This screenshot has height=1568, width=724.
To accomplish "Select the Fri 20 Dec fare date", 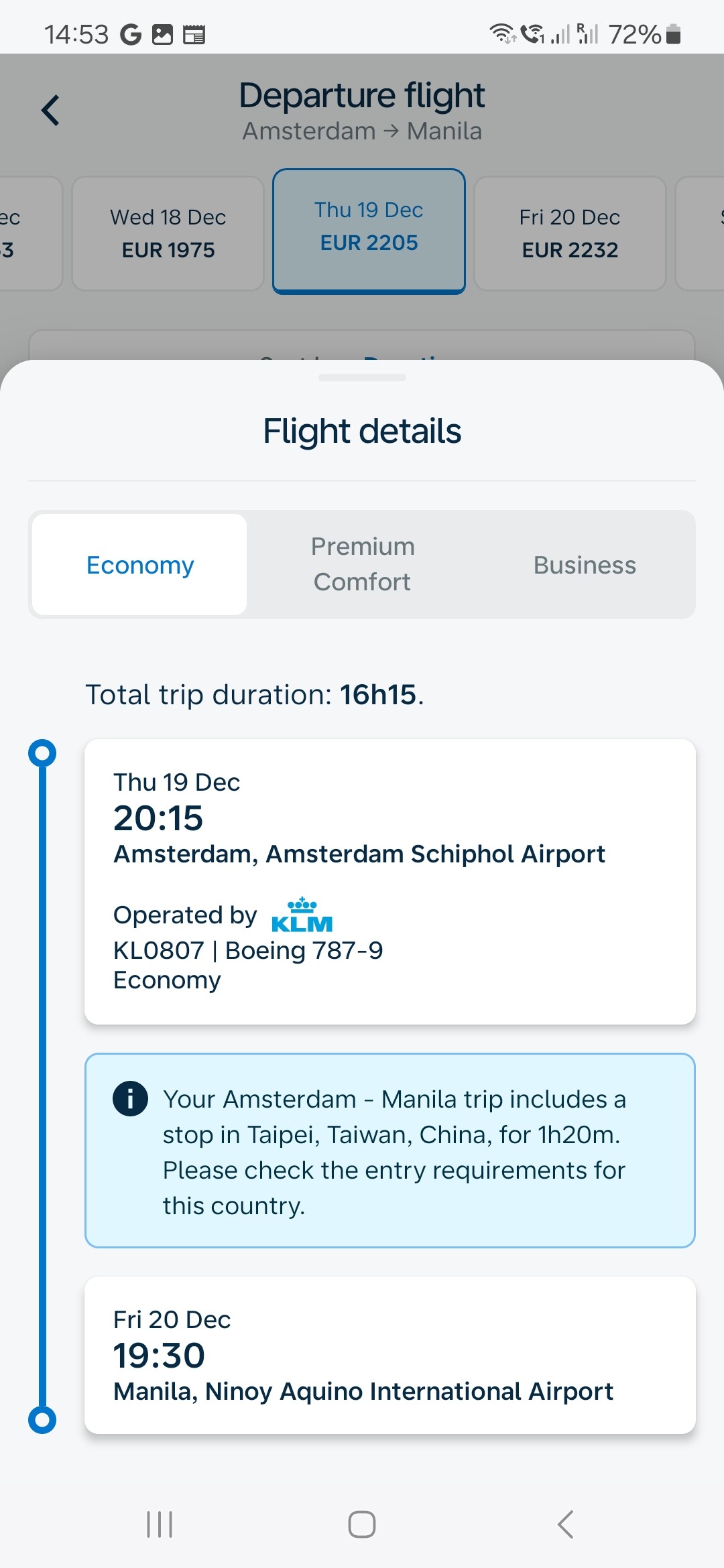I will (570, 233).
